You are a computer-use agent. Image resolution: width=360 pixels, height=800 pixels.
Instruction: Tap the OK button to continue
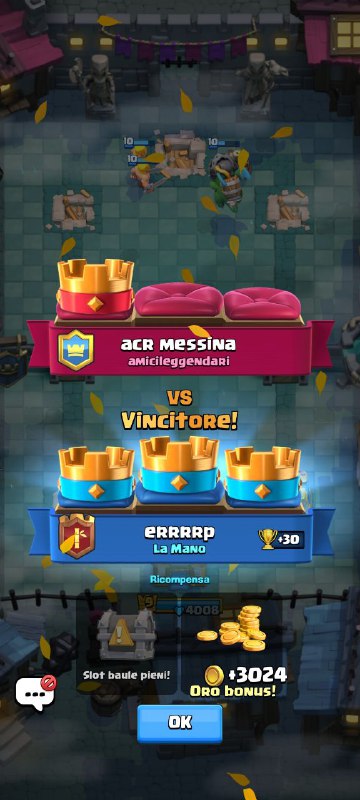[179, 723]
